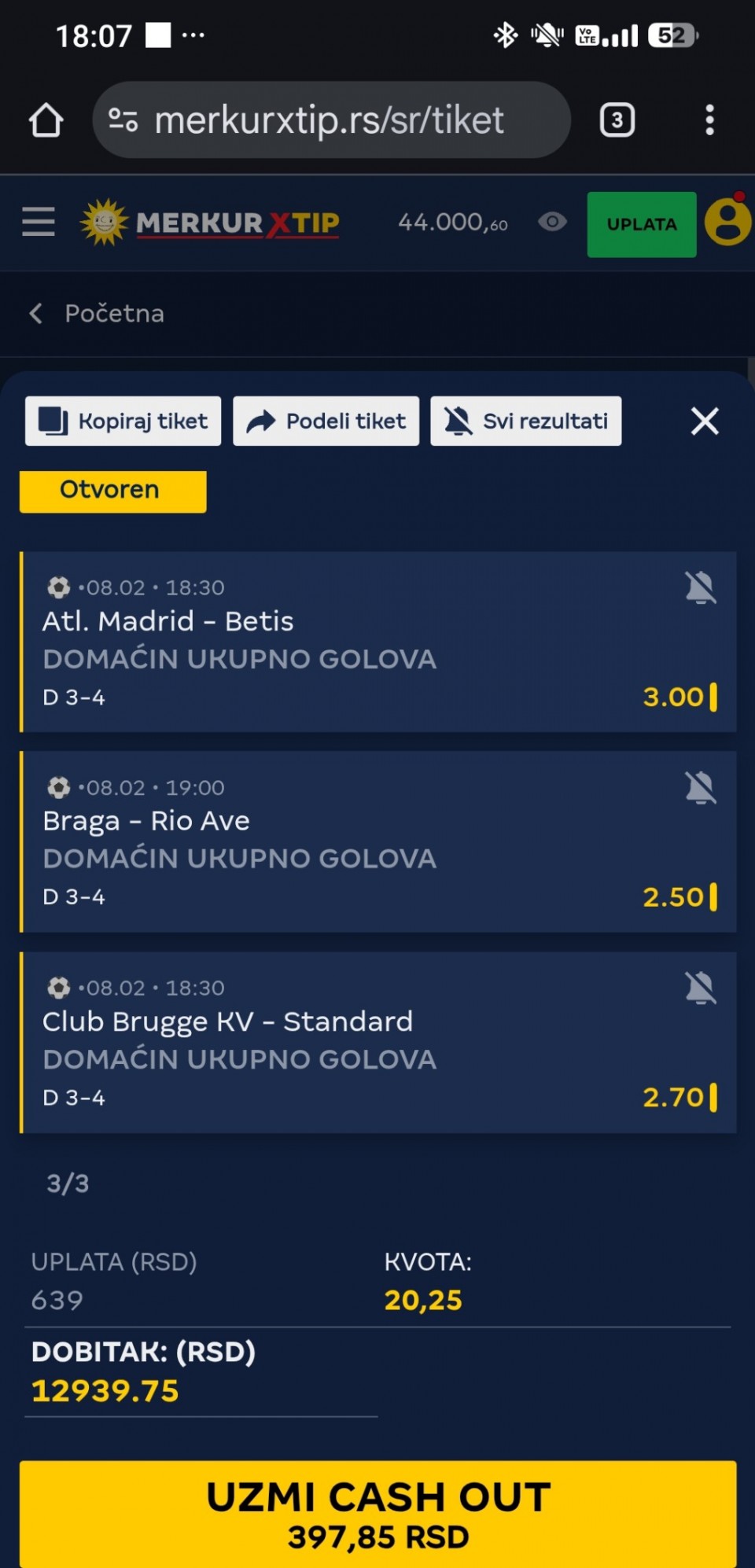Tap the Svi rezultati notifications button
Screen dimensions: 755x1568
pyautogui.click(x=526, y=421)
